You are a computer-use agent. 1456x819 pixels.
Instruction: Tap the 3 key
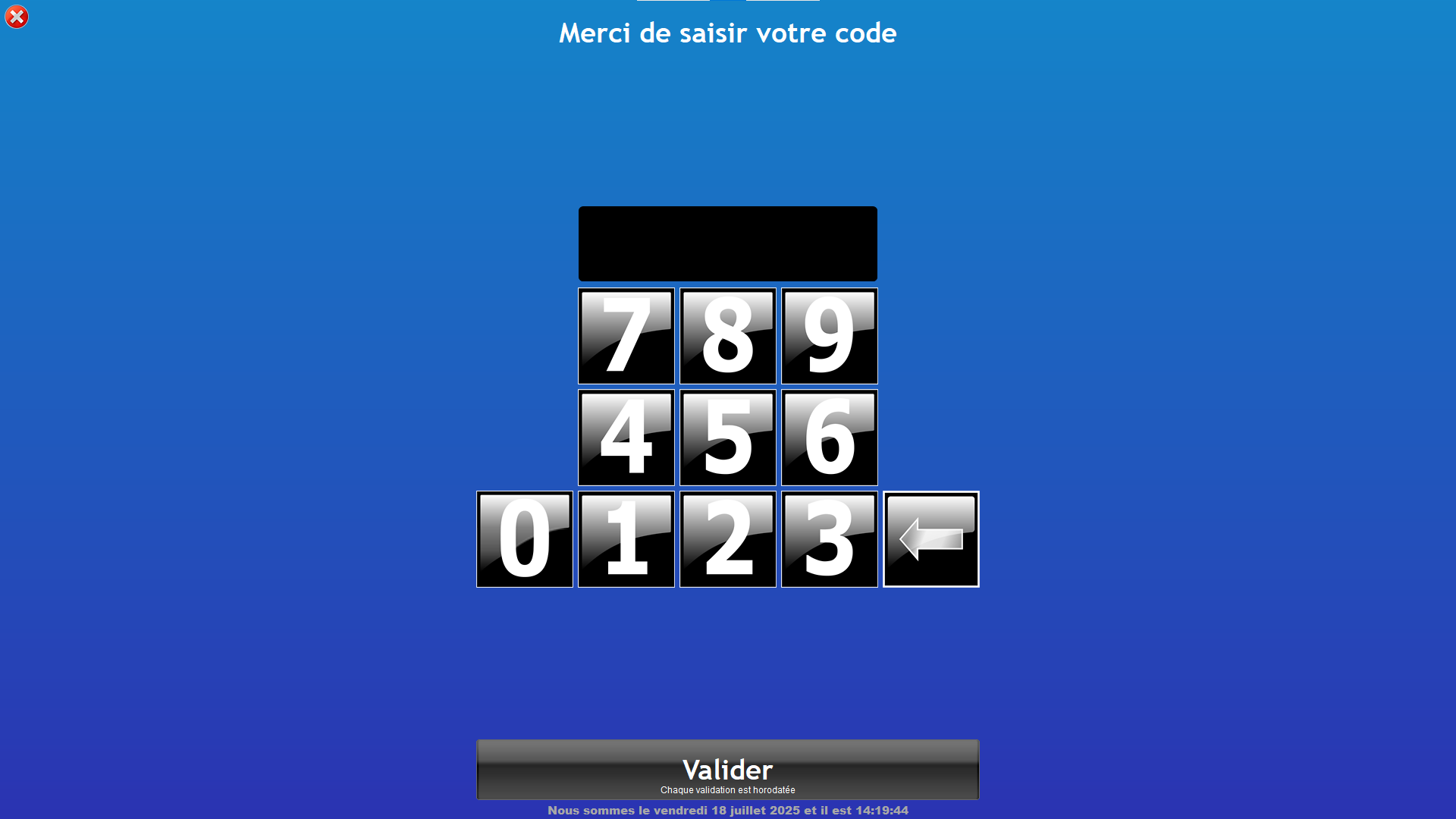click(829, 539)
